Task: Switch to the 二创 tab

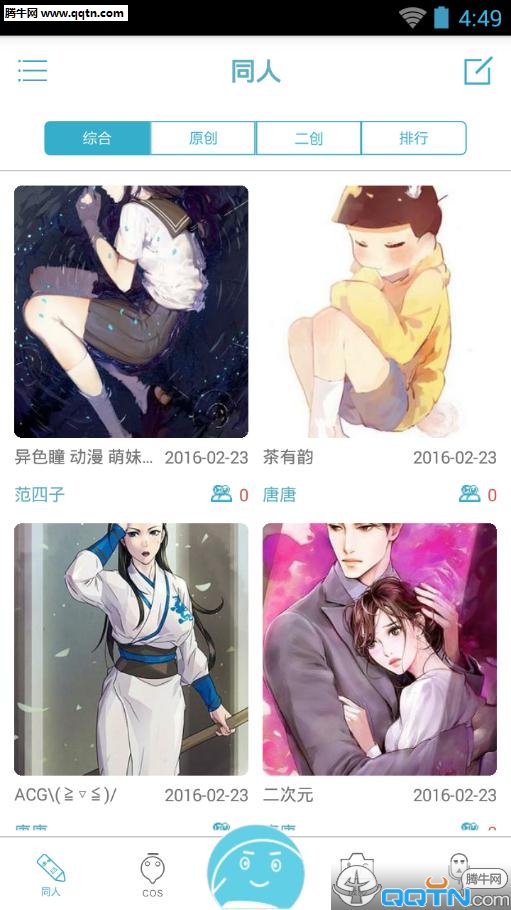Action: pos(308,138)
